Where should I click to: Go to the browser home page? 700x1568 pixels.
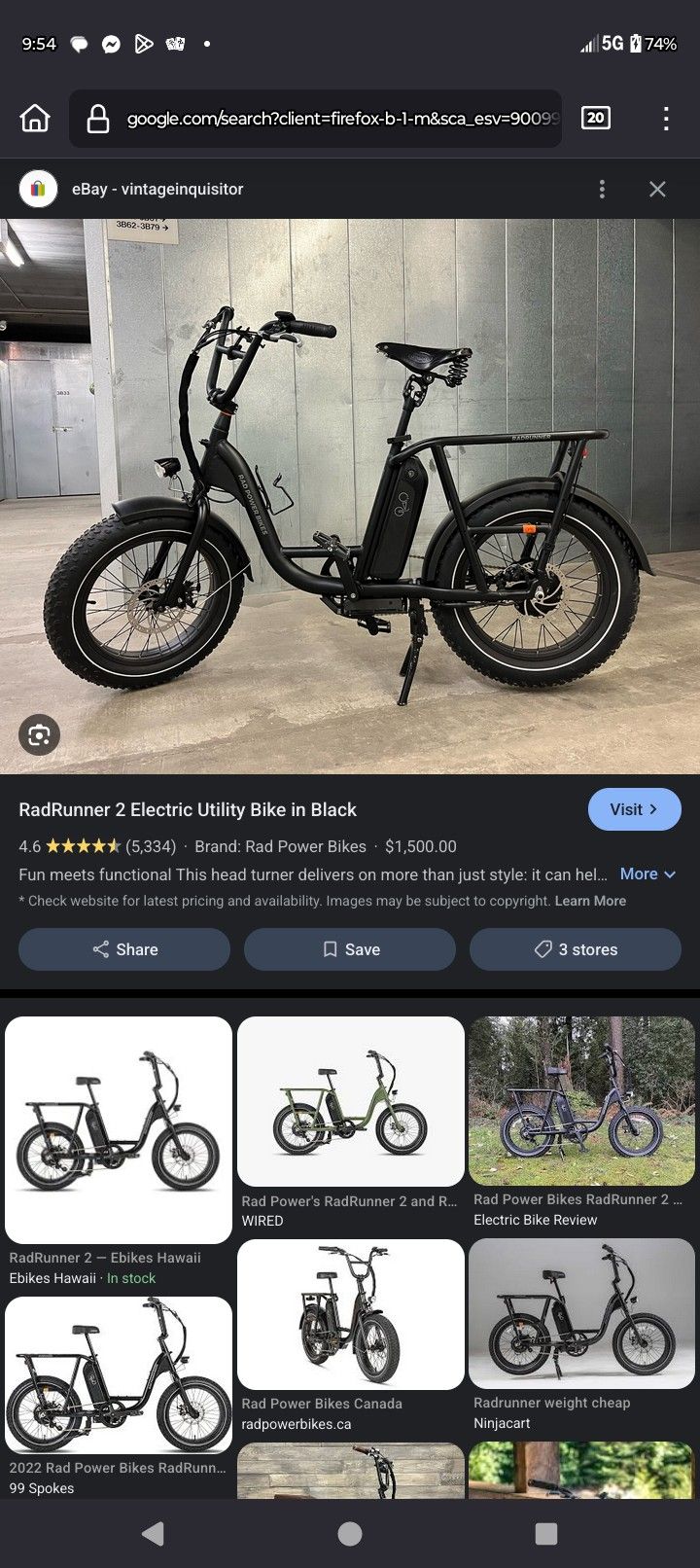click(x=35, y=119)
